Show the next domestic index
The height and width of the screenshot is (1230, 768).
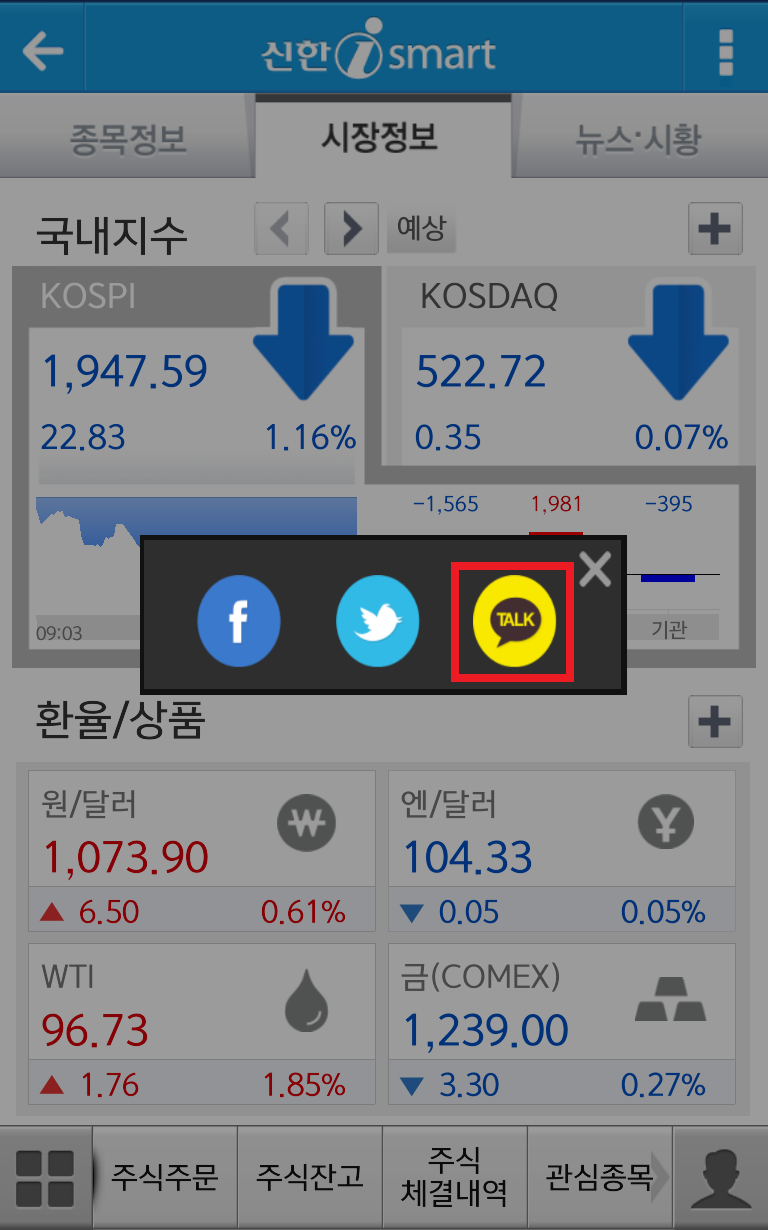pyautogui.click(x=351, y=229)
